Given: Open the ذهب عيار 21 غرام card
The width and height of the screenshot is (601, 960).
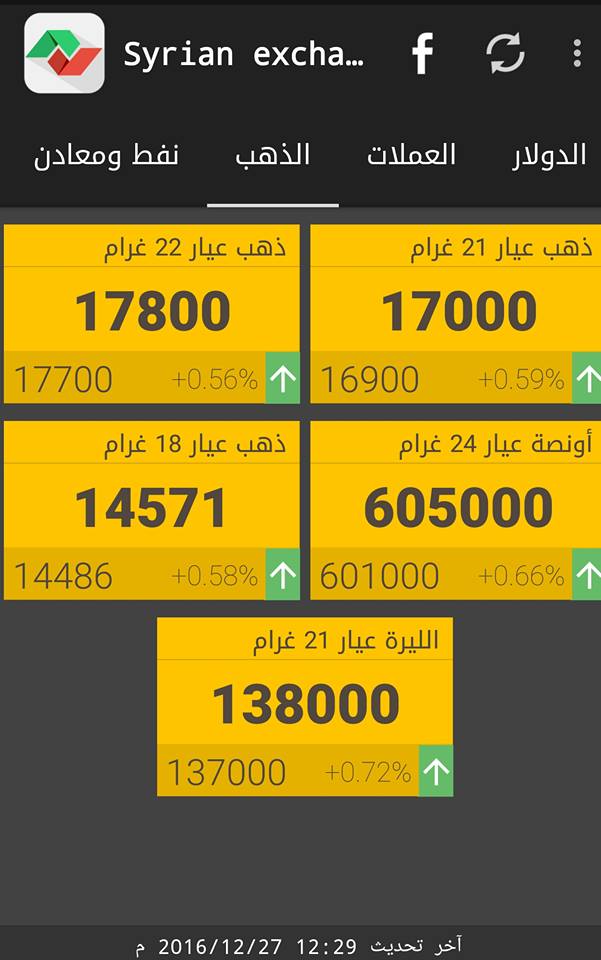Looking at the screenshot, I should 457,313.
